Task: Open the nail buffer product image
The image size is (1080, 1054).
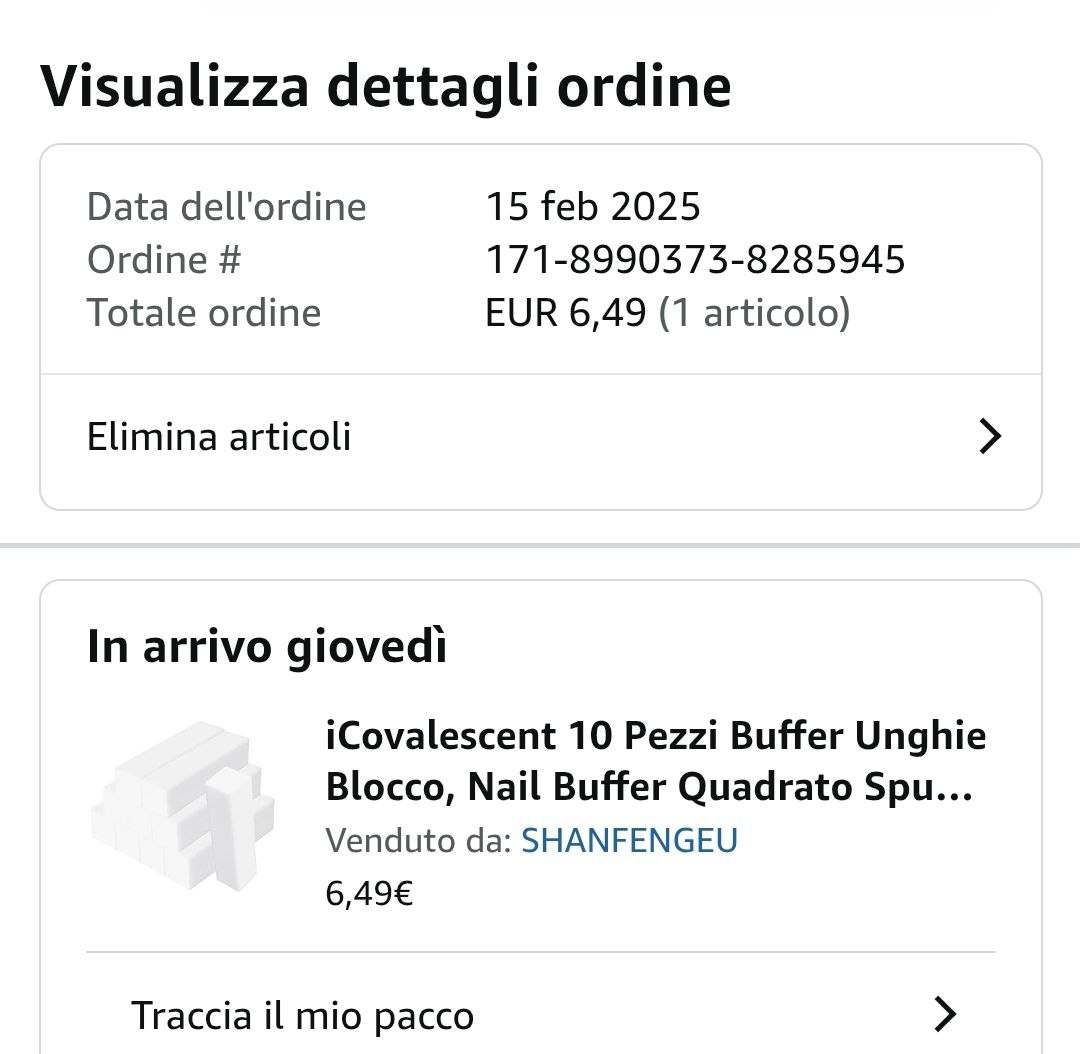Action: (184, 807)
